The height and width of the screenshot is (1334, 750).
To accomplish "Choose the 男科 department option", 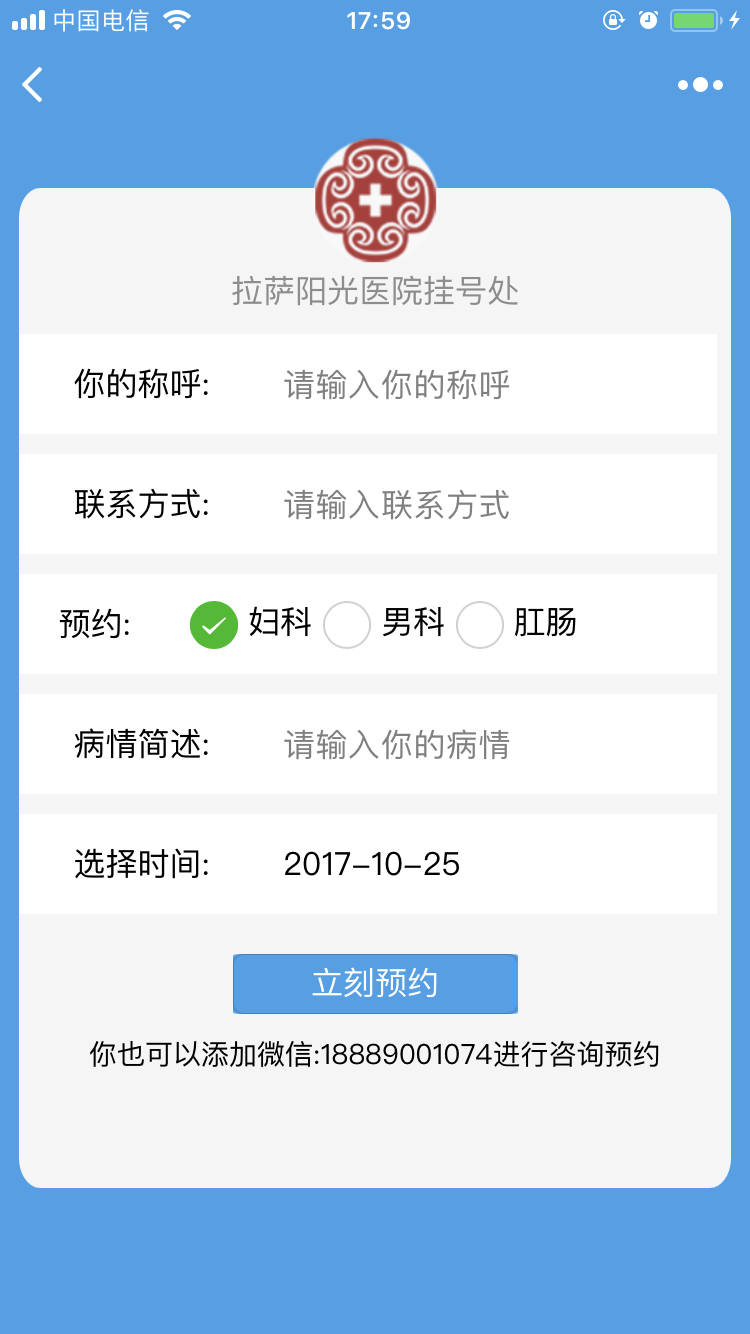I will pos(347,625).
